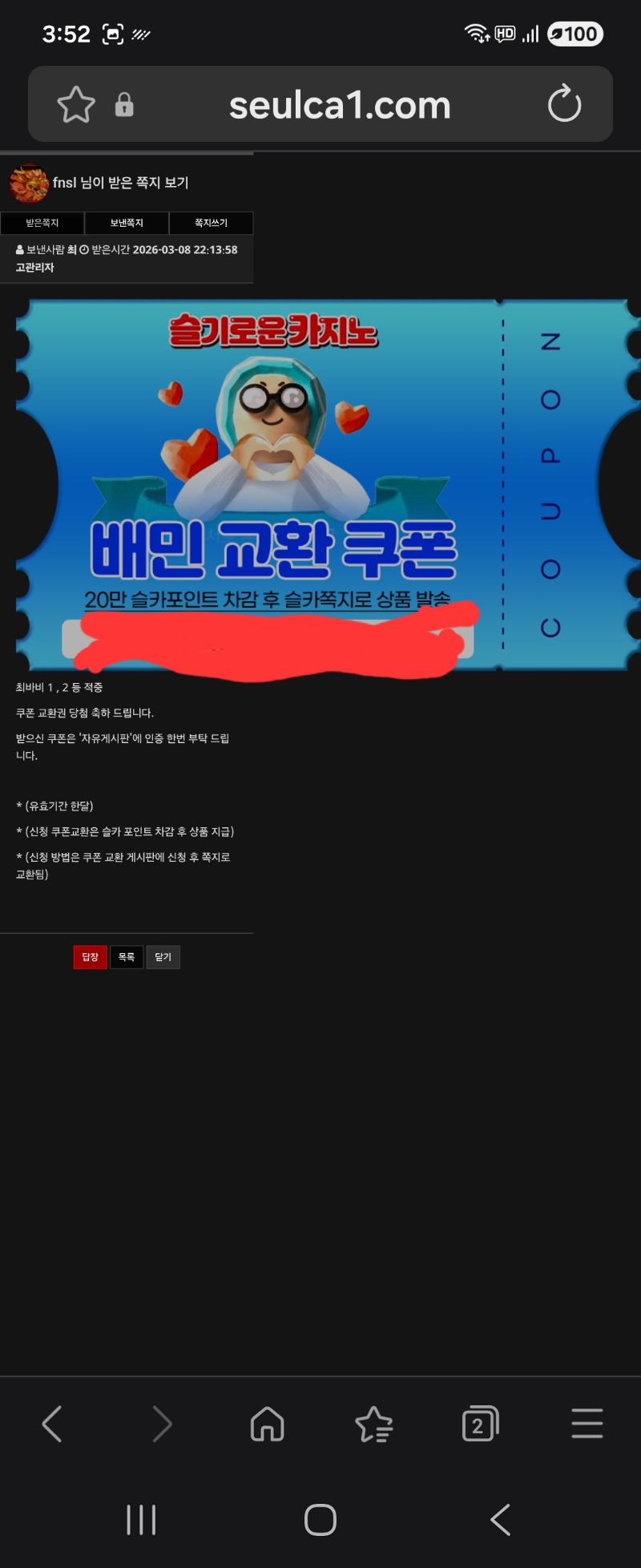Close the message with 닫기
Image resolution: width=641 pixels, height=1568 pixels.
pos(163,957)
